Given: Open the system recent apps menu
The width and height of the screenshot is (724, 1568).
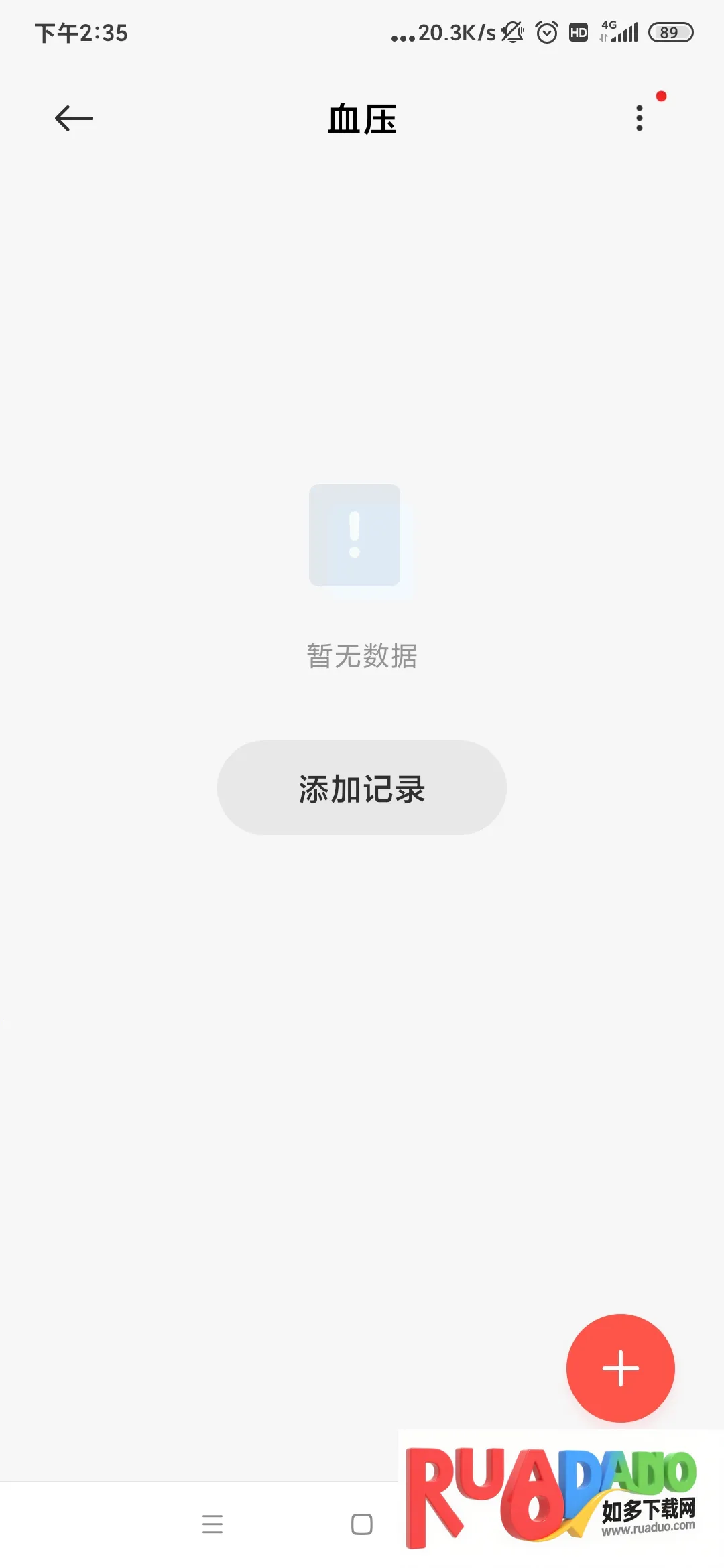Looking at the screenshot, I should [213, 1524].
